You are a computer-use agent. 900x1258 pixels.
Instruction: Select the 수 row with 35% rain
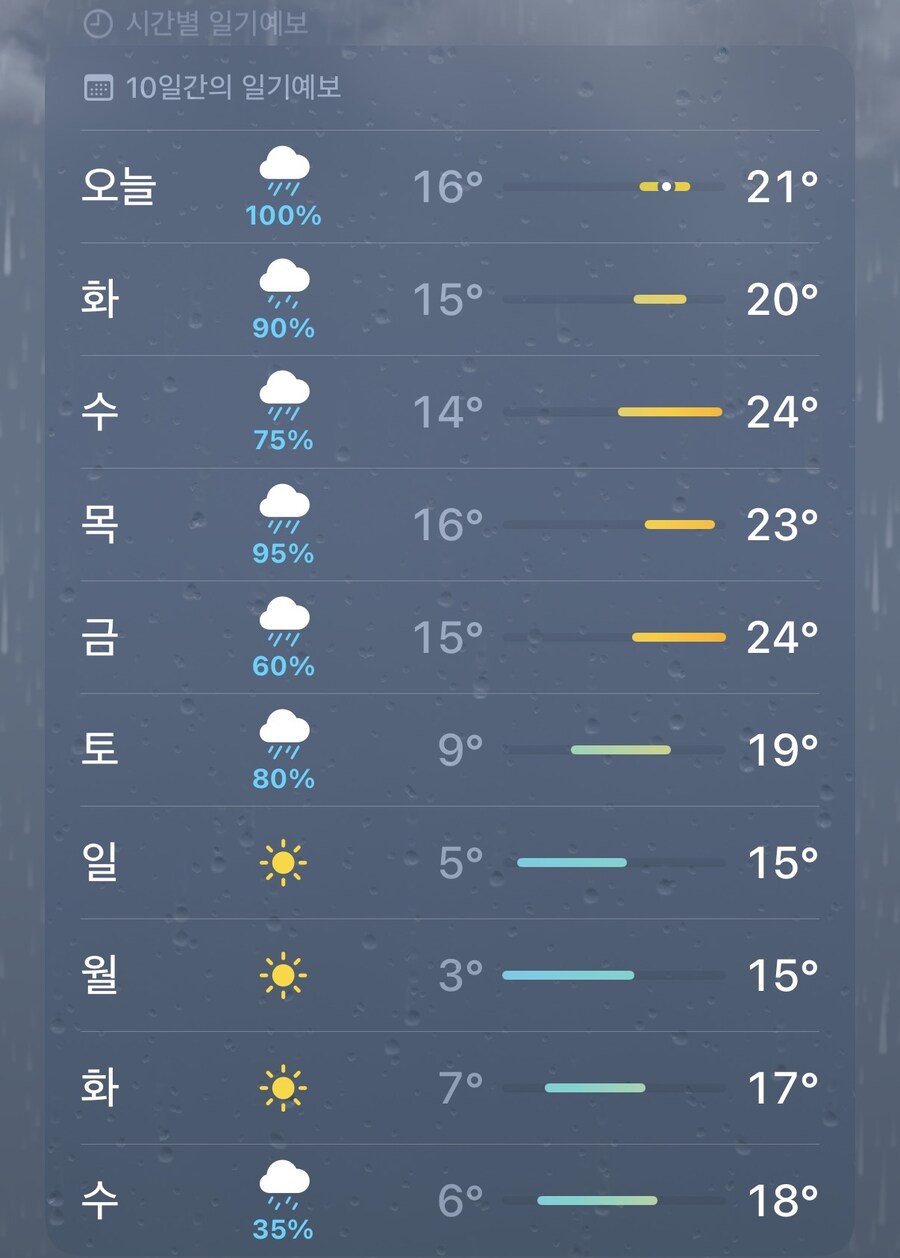pos(450,1199)
